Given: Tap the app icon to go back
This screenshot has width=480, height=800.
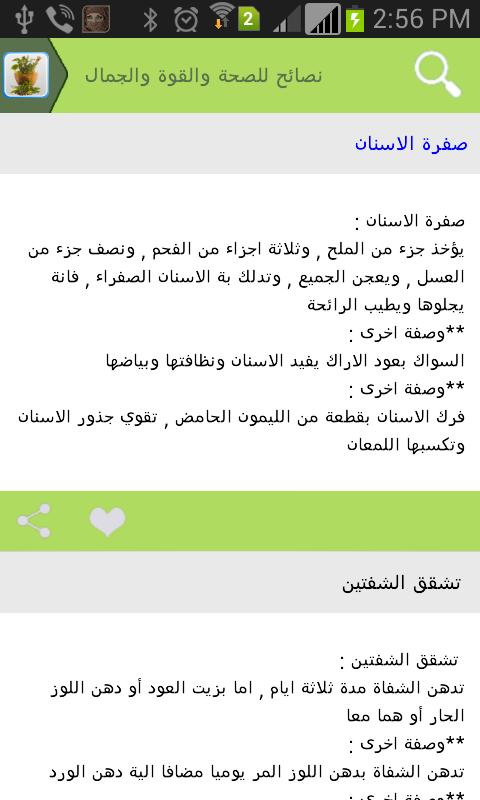Looking at the screenshot, I should [x=26, y=75].
